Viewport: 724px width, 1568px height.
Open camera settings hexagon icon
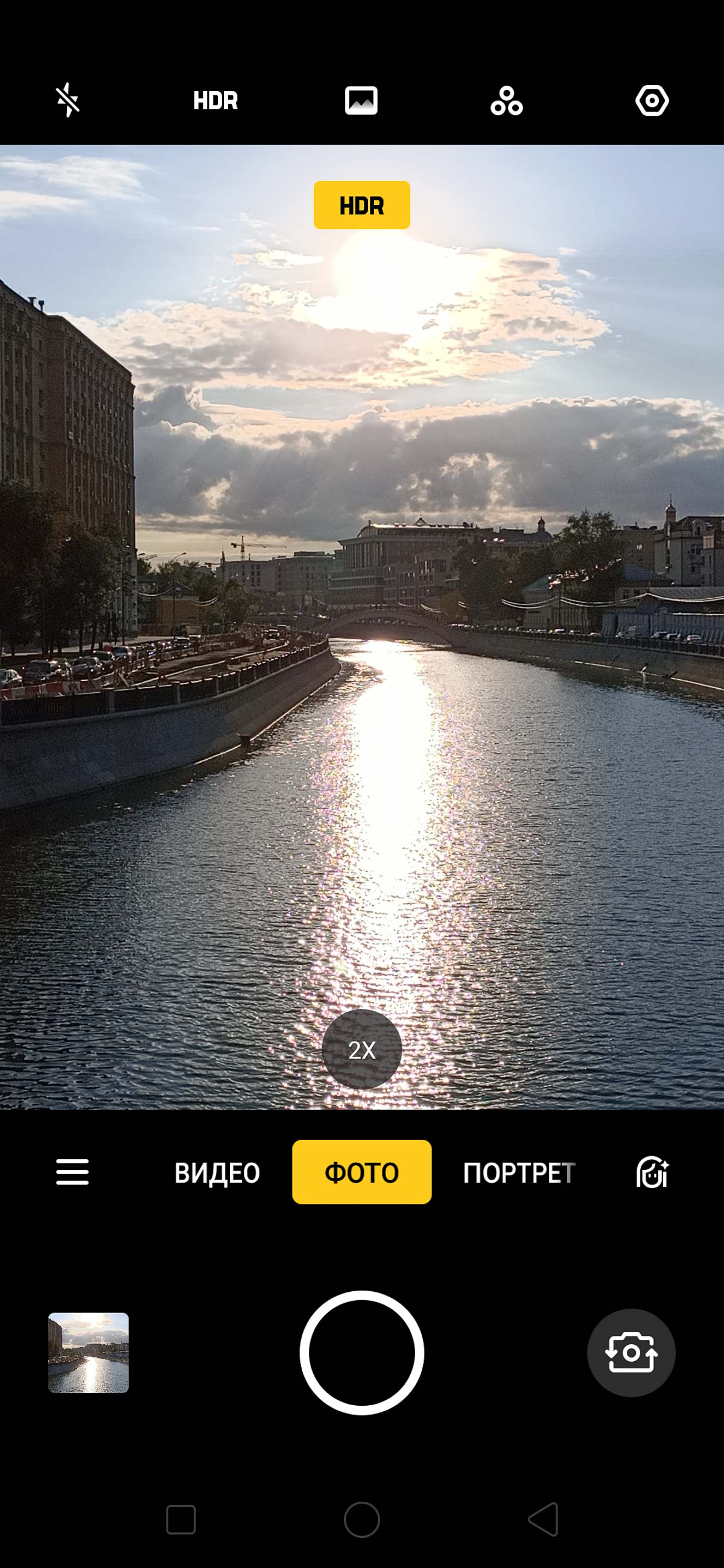click(x=652, y=101)
